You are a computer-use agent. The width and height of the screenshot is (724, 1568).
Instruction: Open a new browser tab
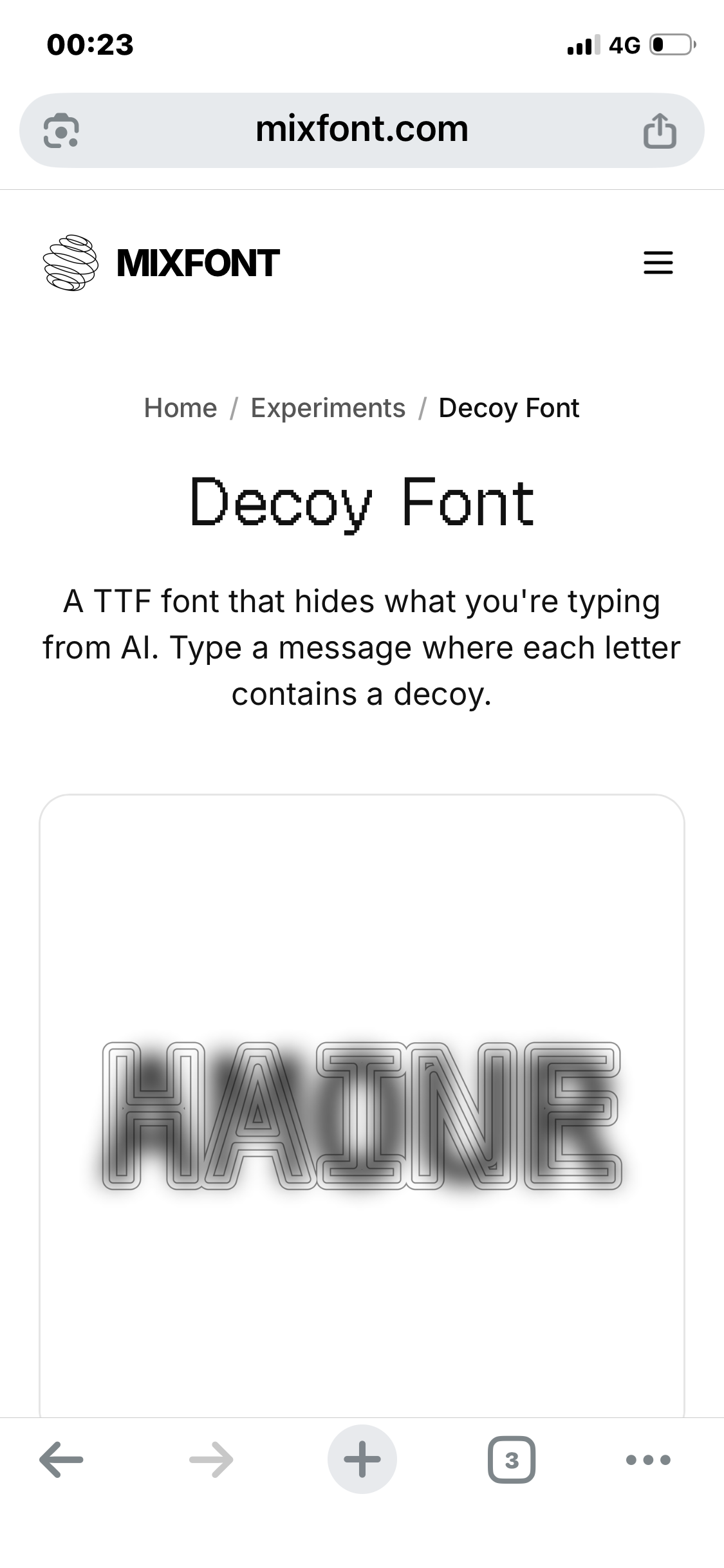362,1459
